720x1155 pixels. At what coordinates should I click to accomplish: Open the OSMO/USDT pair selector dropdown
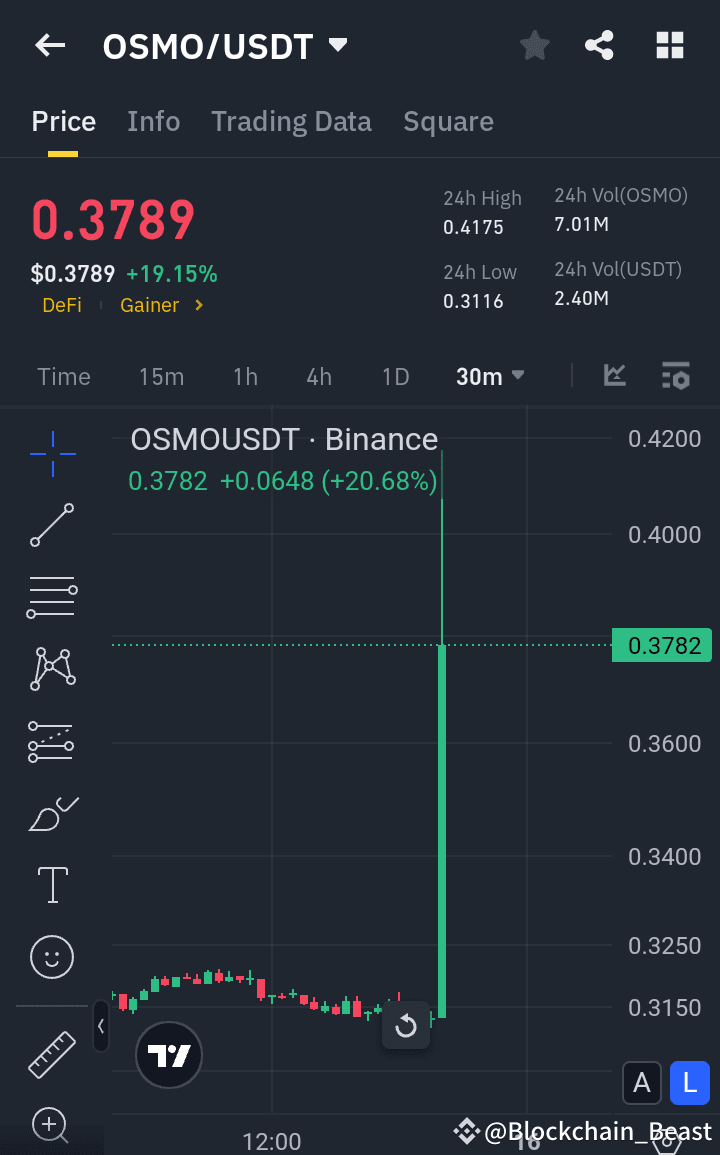pos(338,45)
